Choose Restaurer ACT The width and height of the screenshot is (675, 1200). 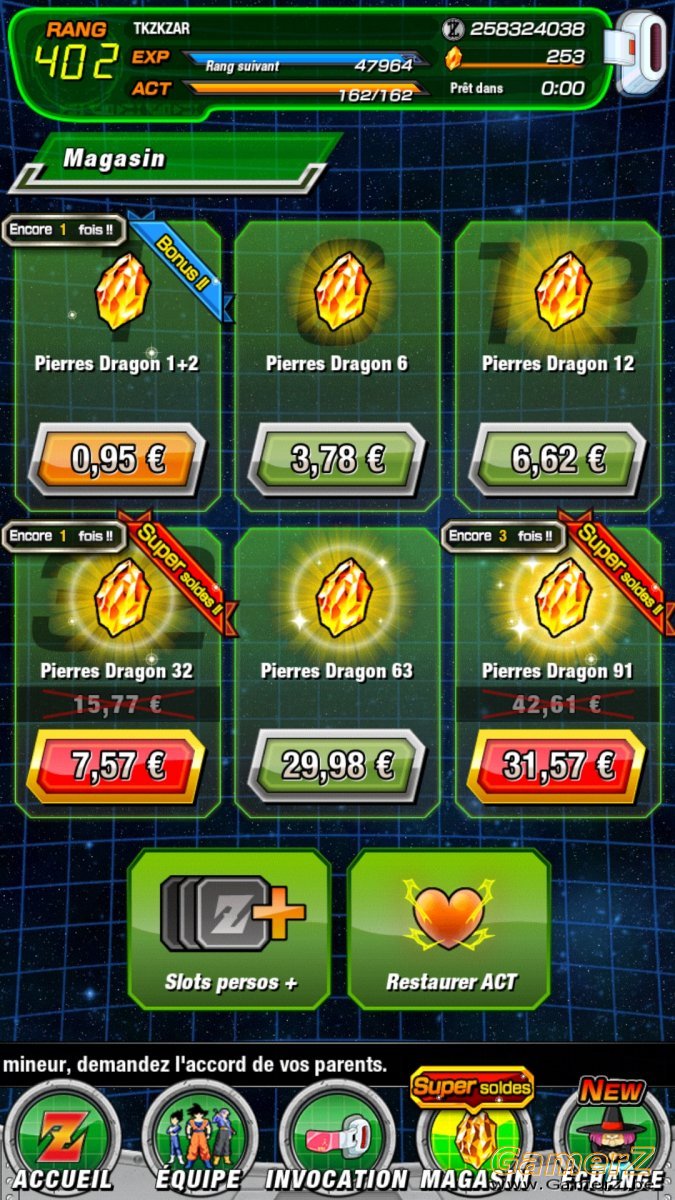tap(449, 929)
